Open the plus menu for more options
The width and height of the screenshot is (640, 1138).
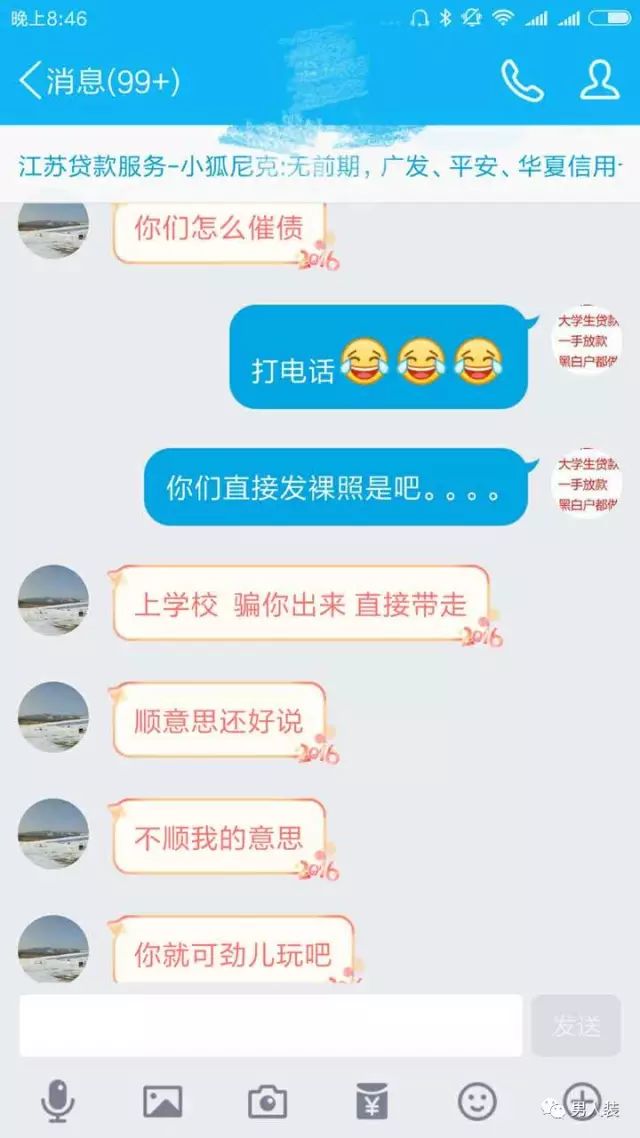point(583,1100)
